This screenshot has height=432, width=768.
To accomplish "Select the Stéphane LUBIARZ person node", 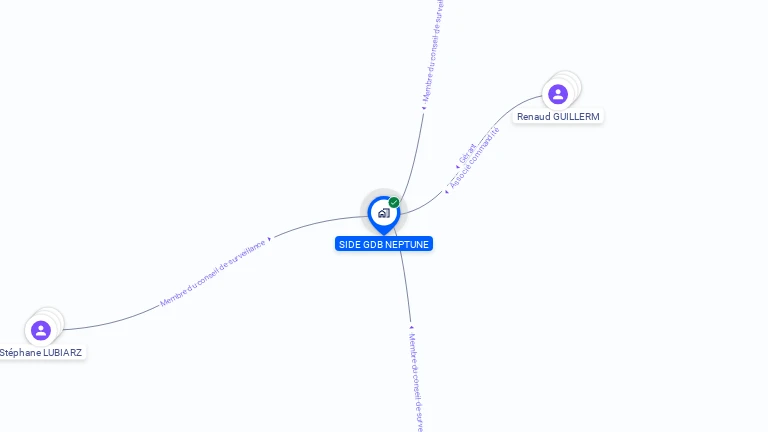I will pyautogui.click(x=41, y=330).
